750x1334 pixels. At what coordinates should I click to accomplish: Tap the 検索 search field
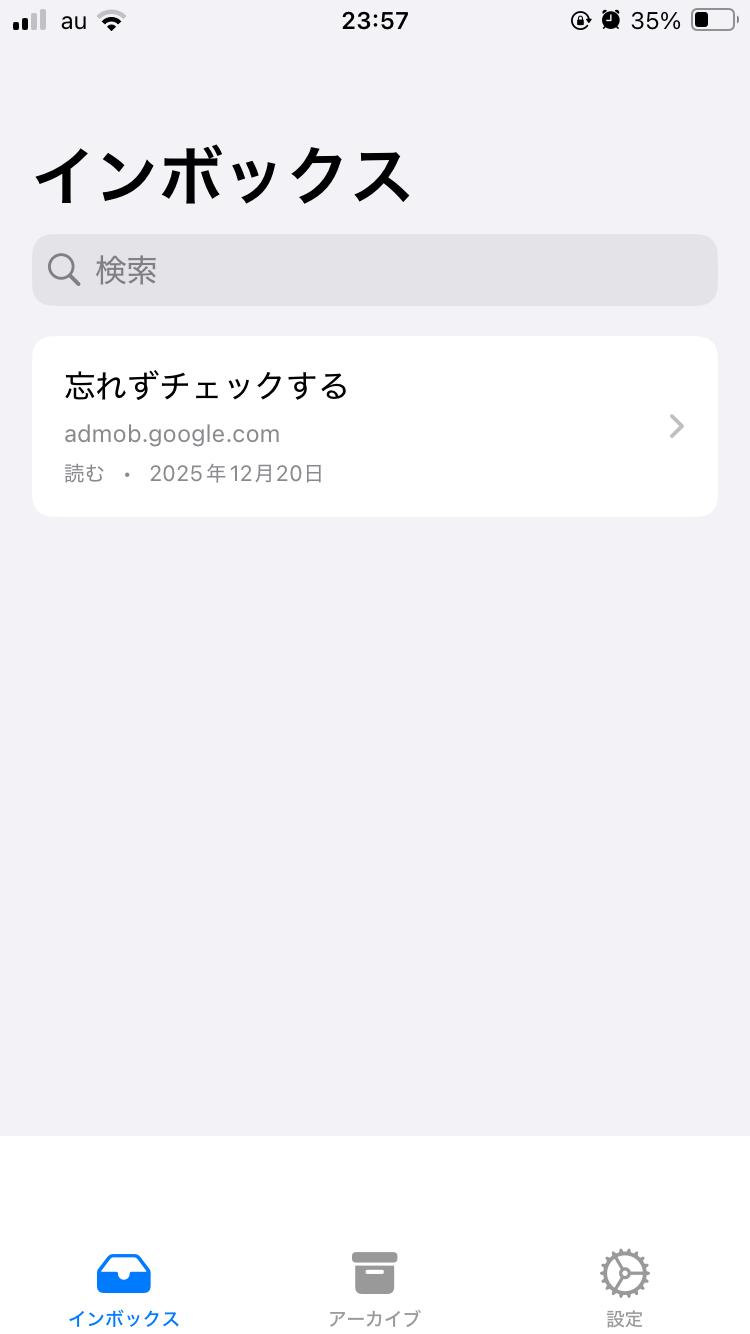[x=375, y=270]
